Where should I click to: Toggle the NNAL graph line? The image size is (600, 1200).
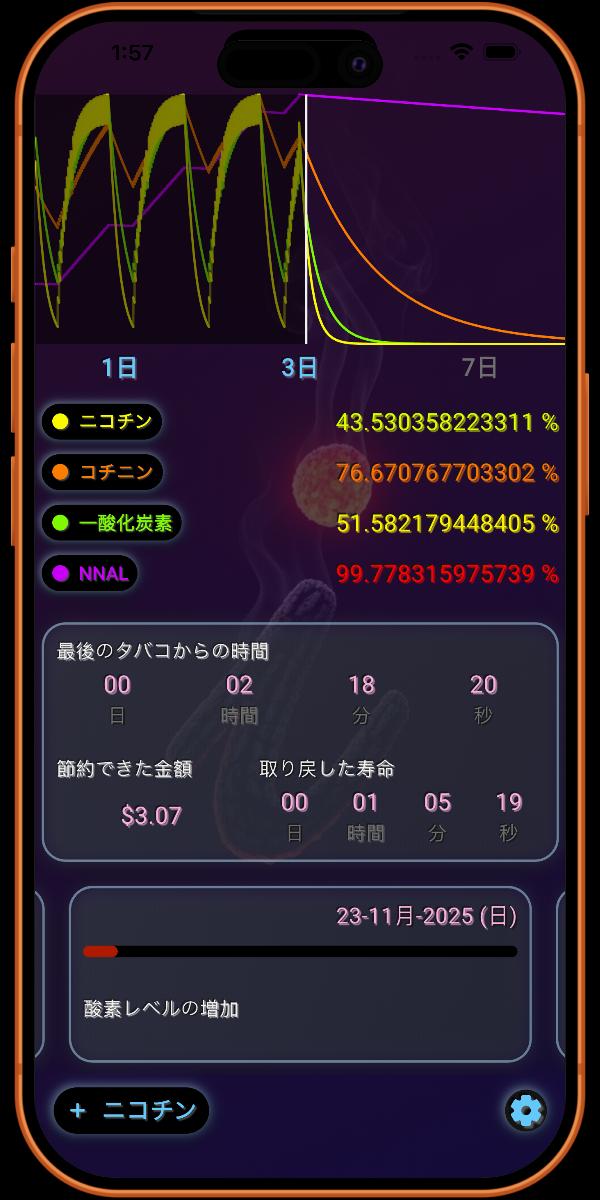[x=88, y=574]
